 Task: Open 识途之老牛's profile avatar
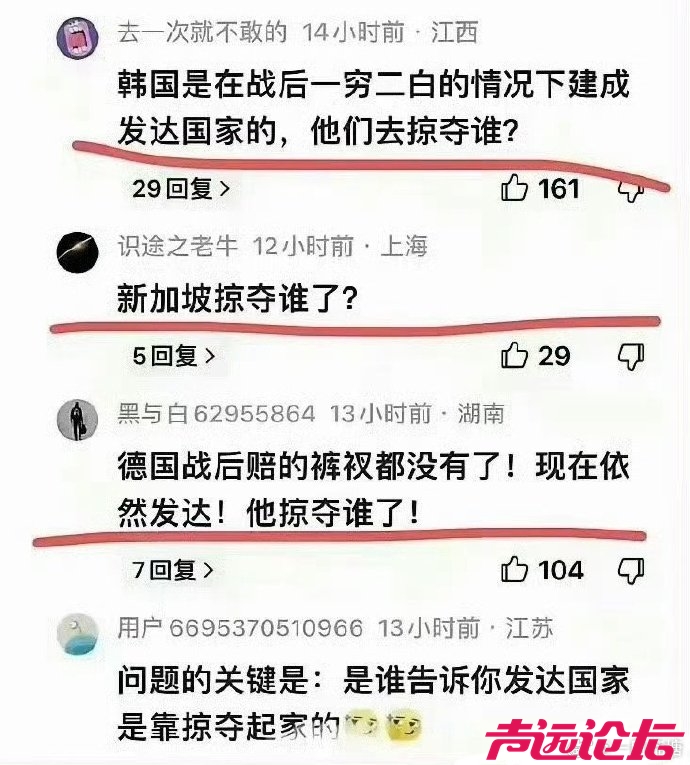77,252
